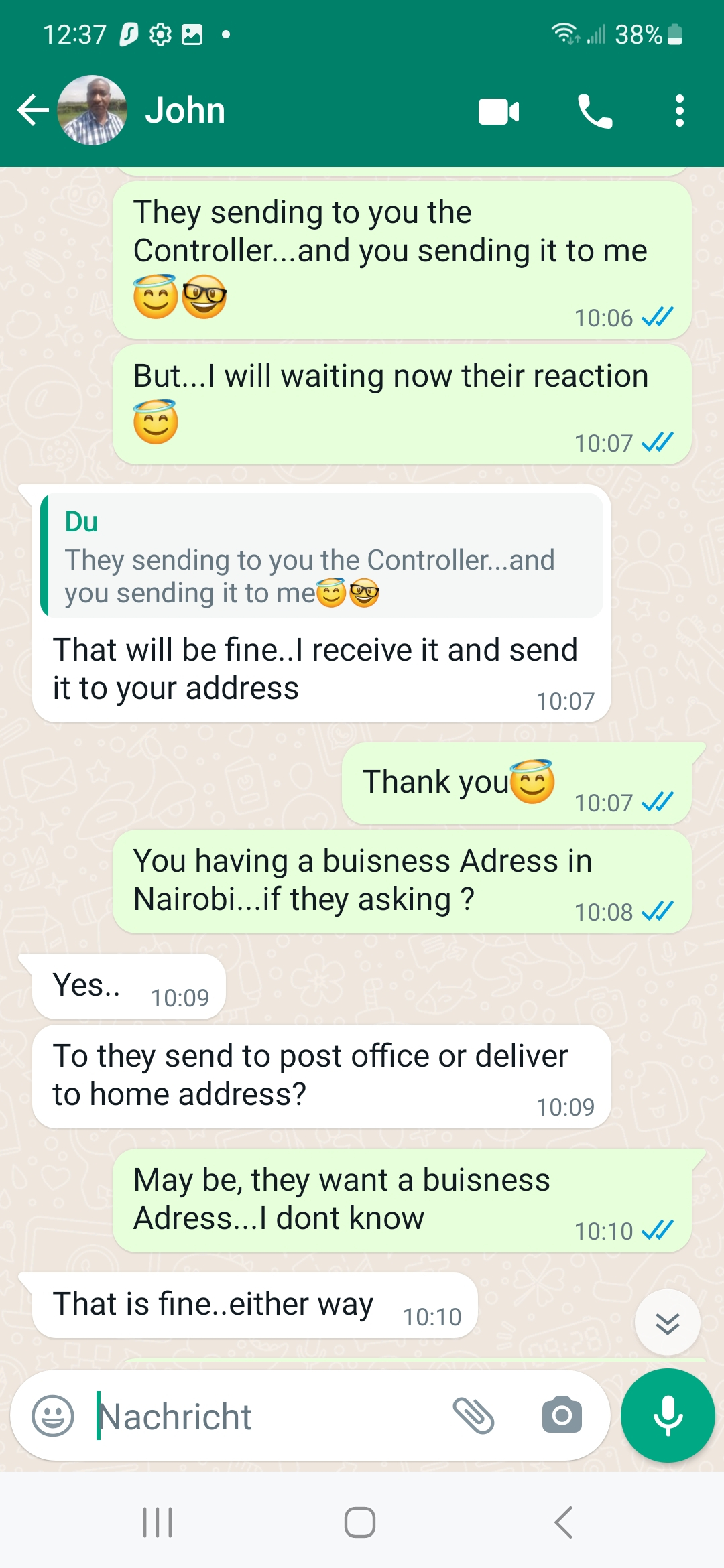Start a voice call with John
The height and width of the screenshot is (1568, 724).
click(x=595, y=111)
